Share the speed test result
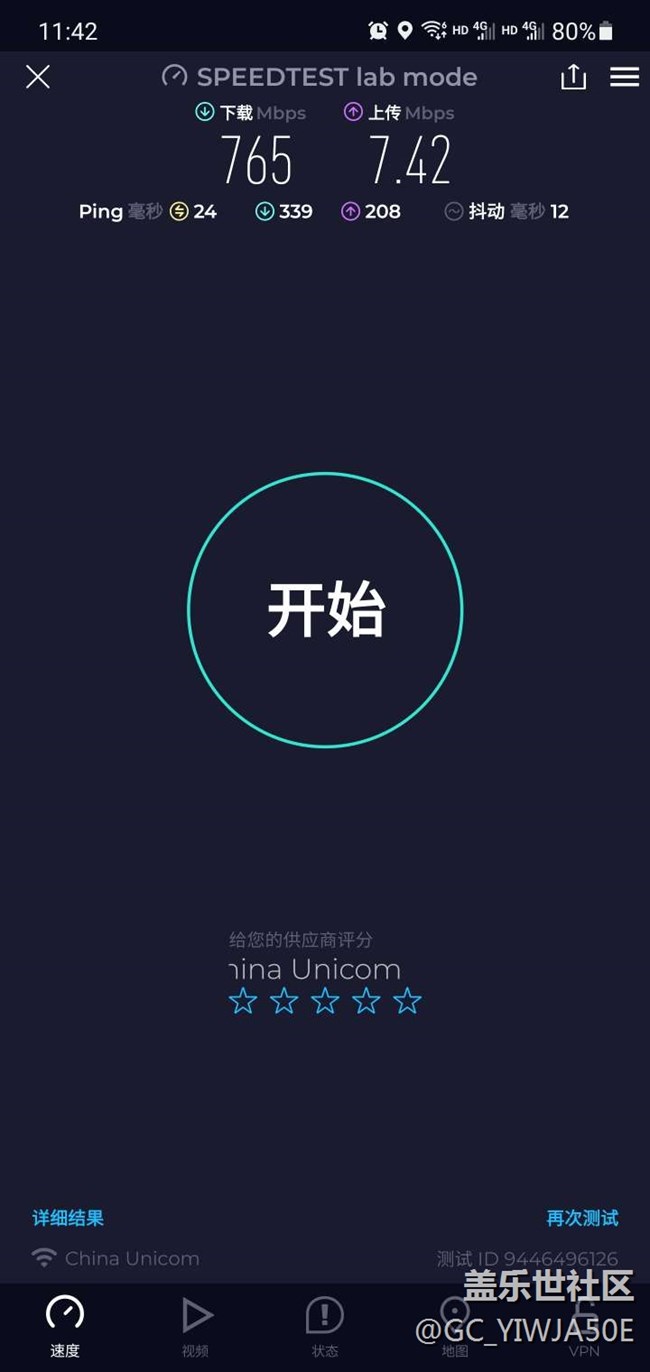This screenshot has height=1372, width=650. point(573,77)
